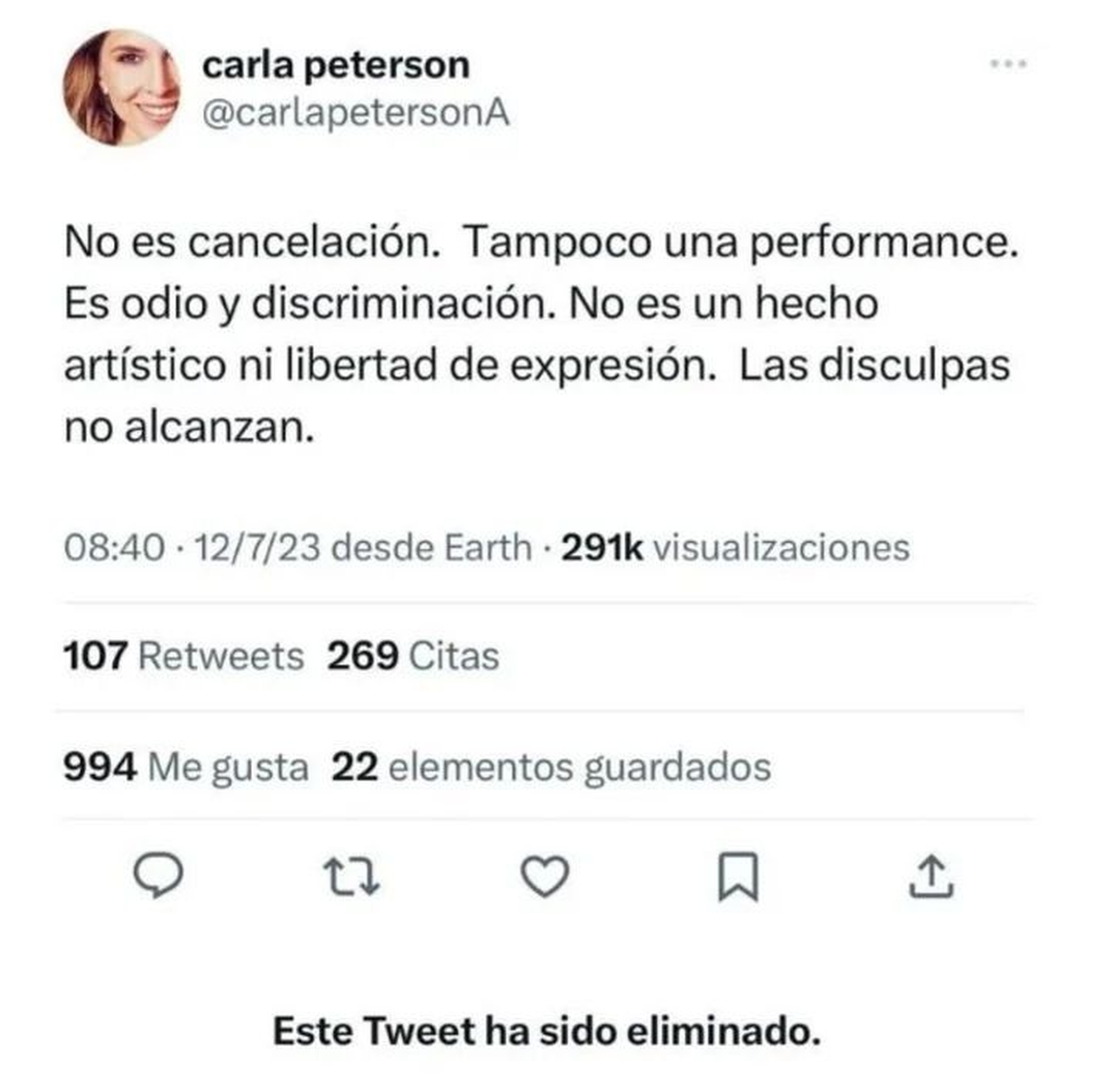The image size is (1111, 1092).
Task: Open carla peterson's profile picture
Action: 121,88
